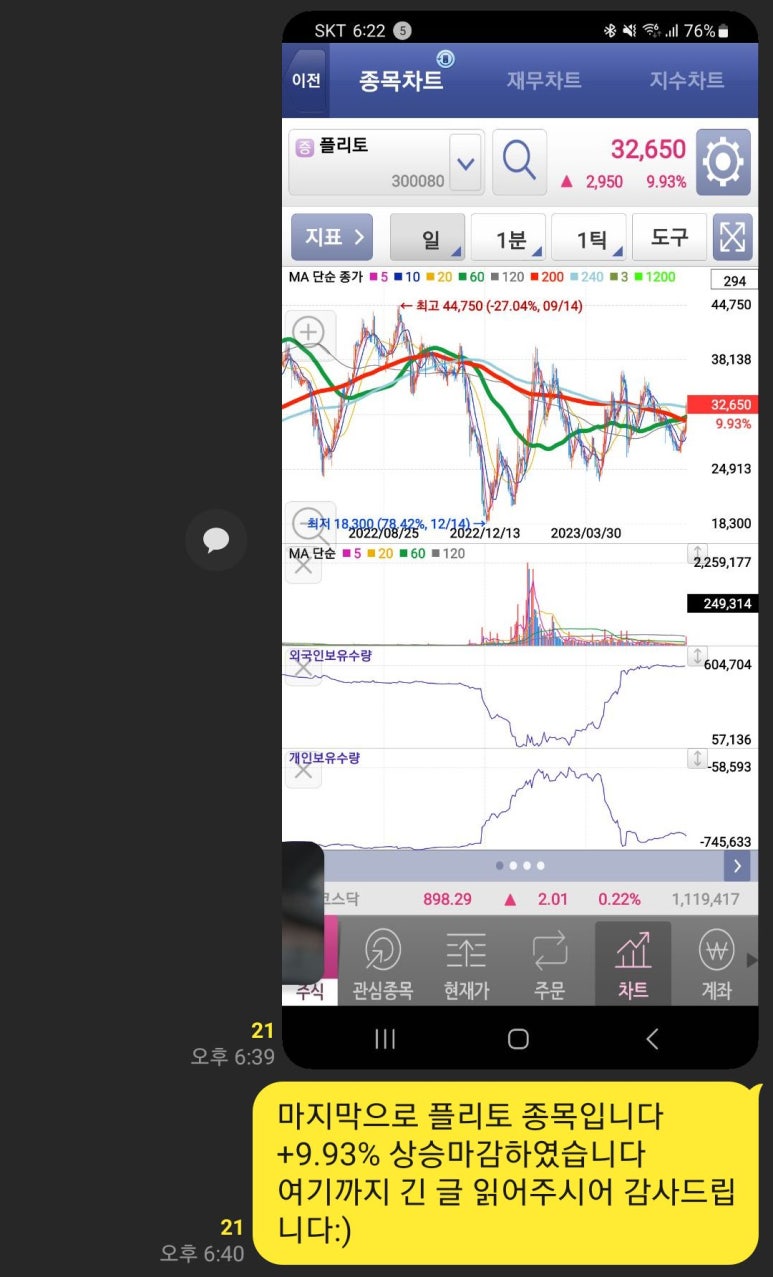Open the shared stock chart screenshot image
The height and width of the screenshot is (1277, 773).
click(x=519, y=540)
